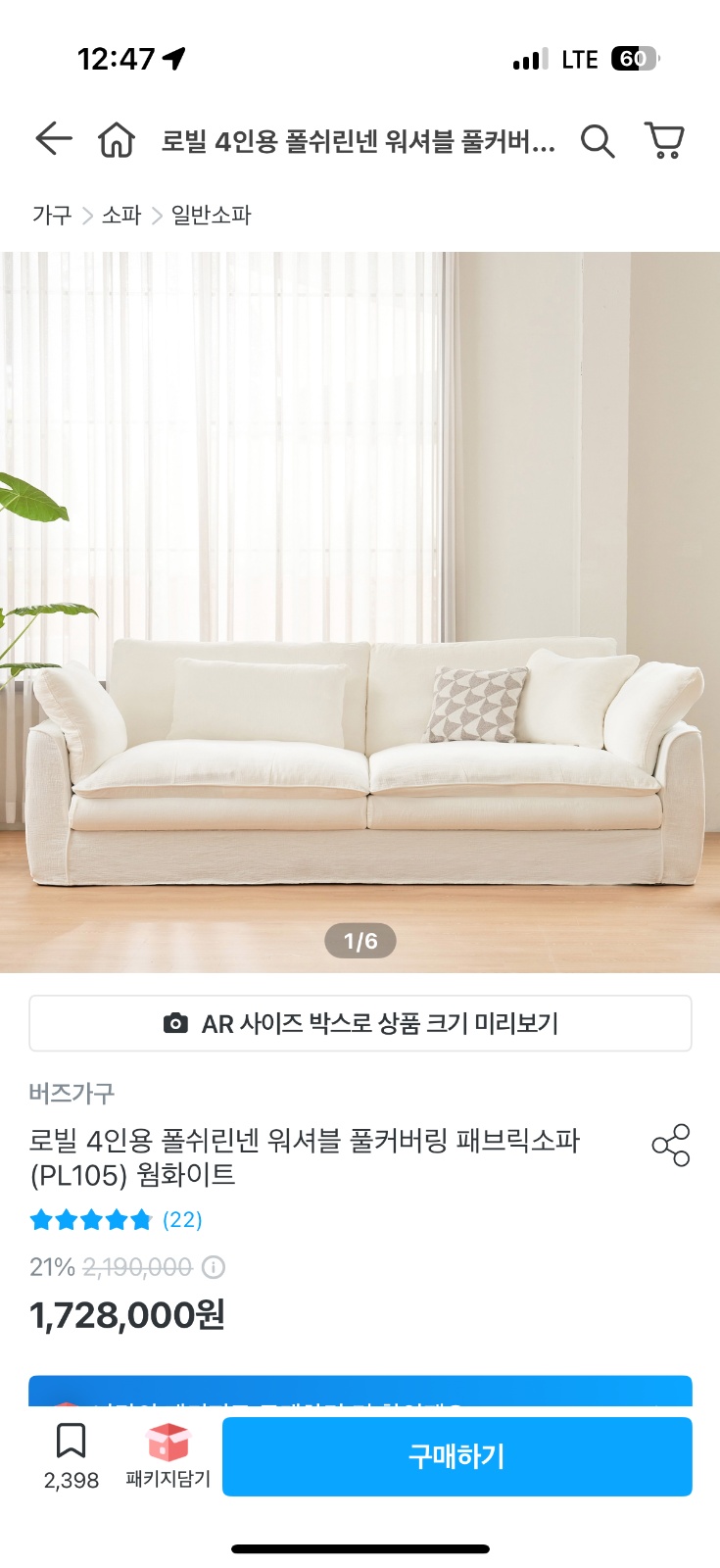The width and height of the screenshot is (720, 1568).
Task: Share the product using the share icon
Action: [670, 1144]
